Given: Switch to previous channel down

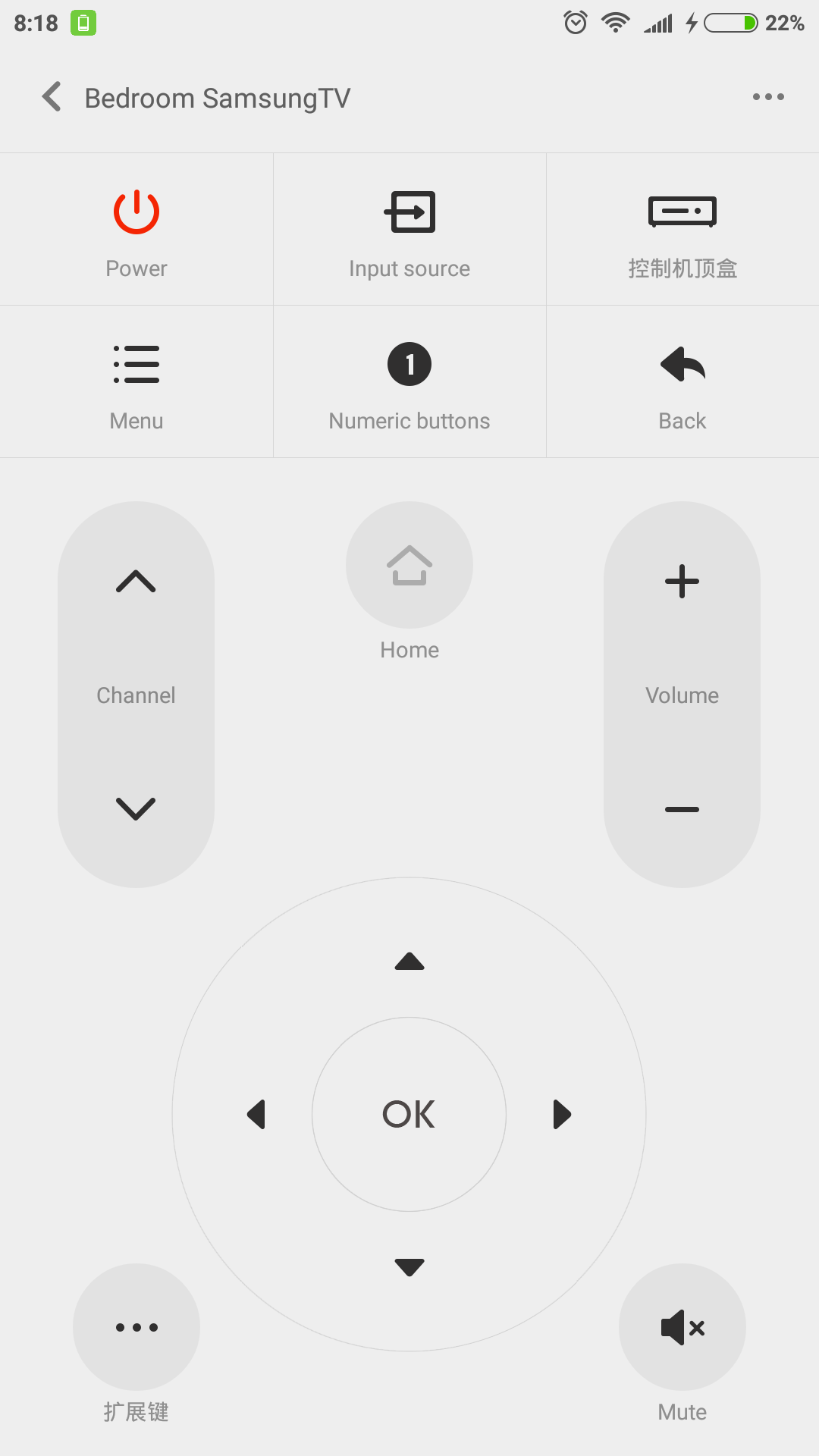Looking at the screenshot, I should (136, 808).
